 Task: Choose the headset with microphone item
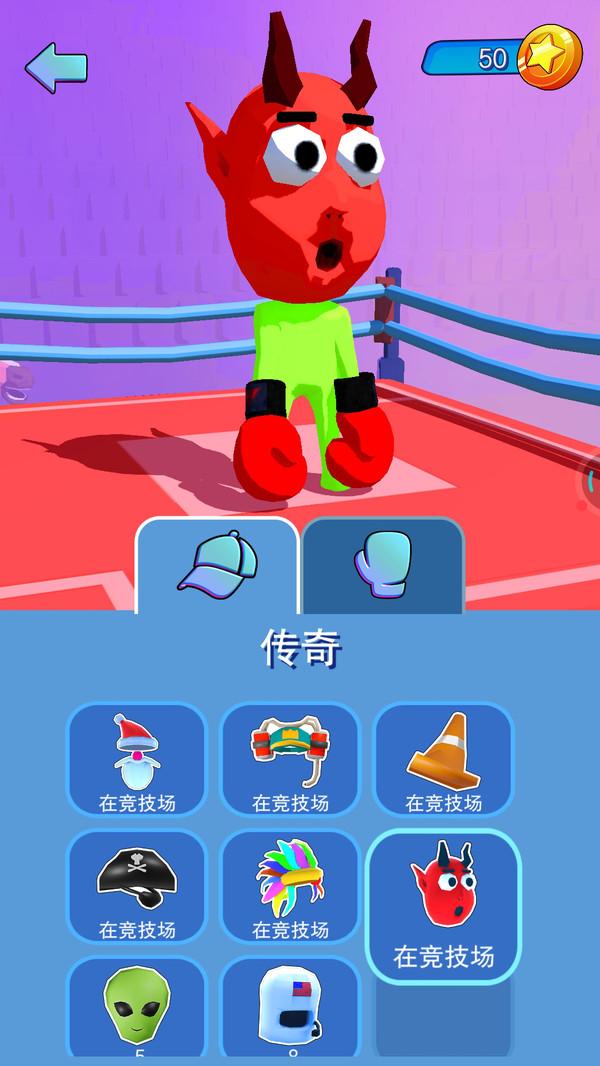[x=290, y=759]
